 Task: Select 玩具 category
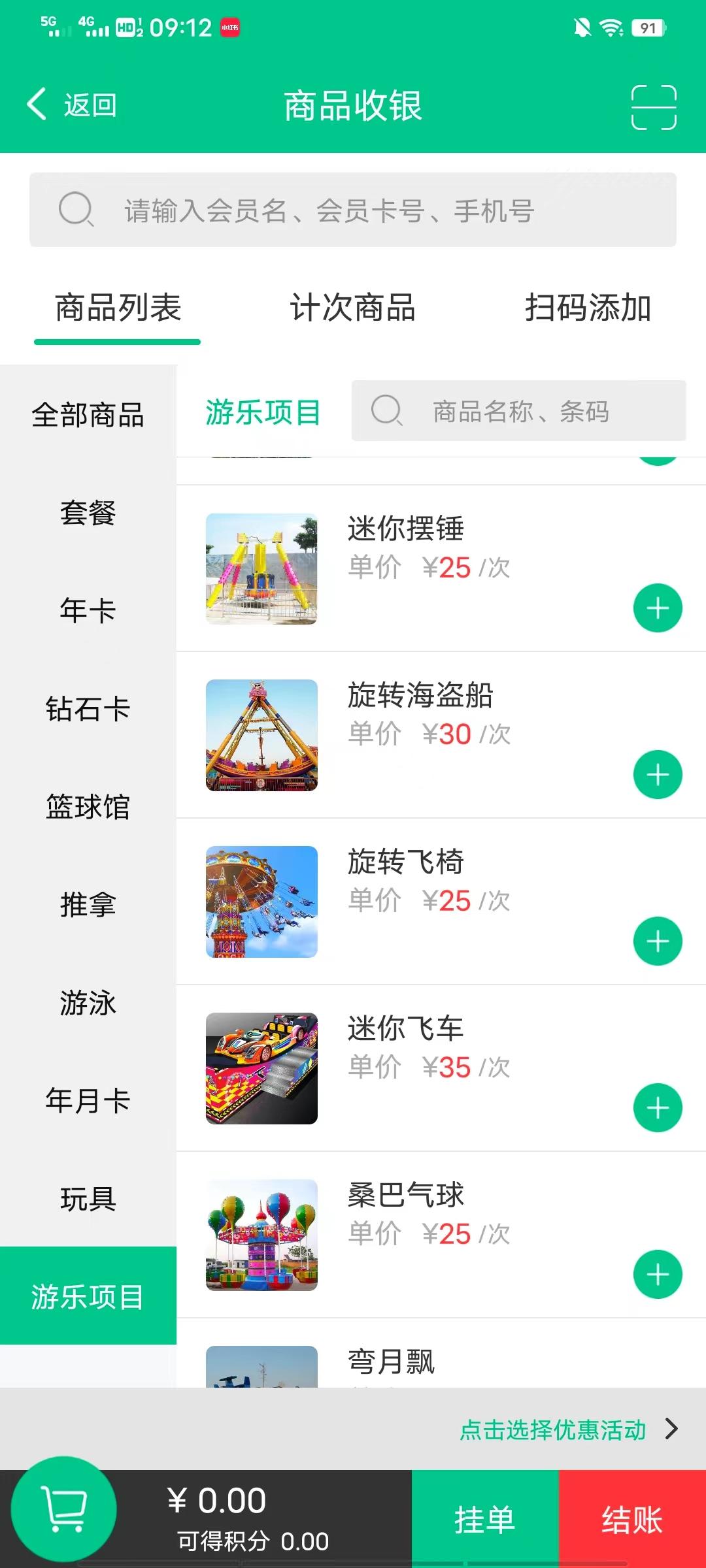click(88, 1199)
